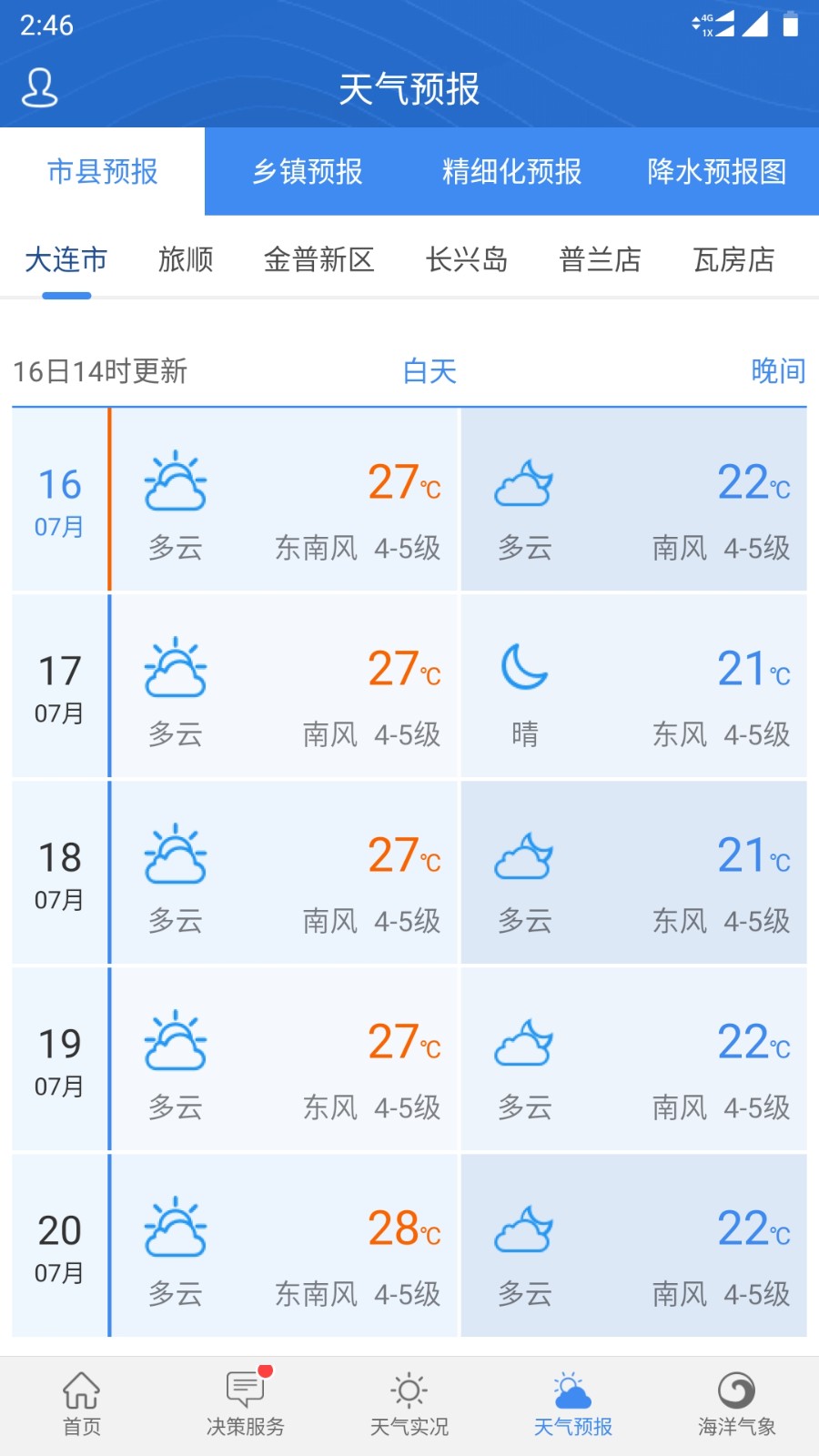Viewport: 819px width, 1456px height.
Task: View forecast for 瓦房店
Action: click(x=733, y=259)
